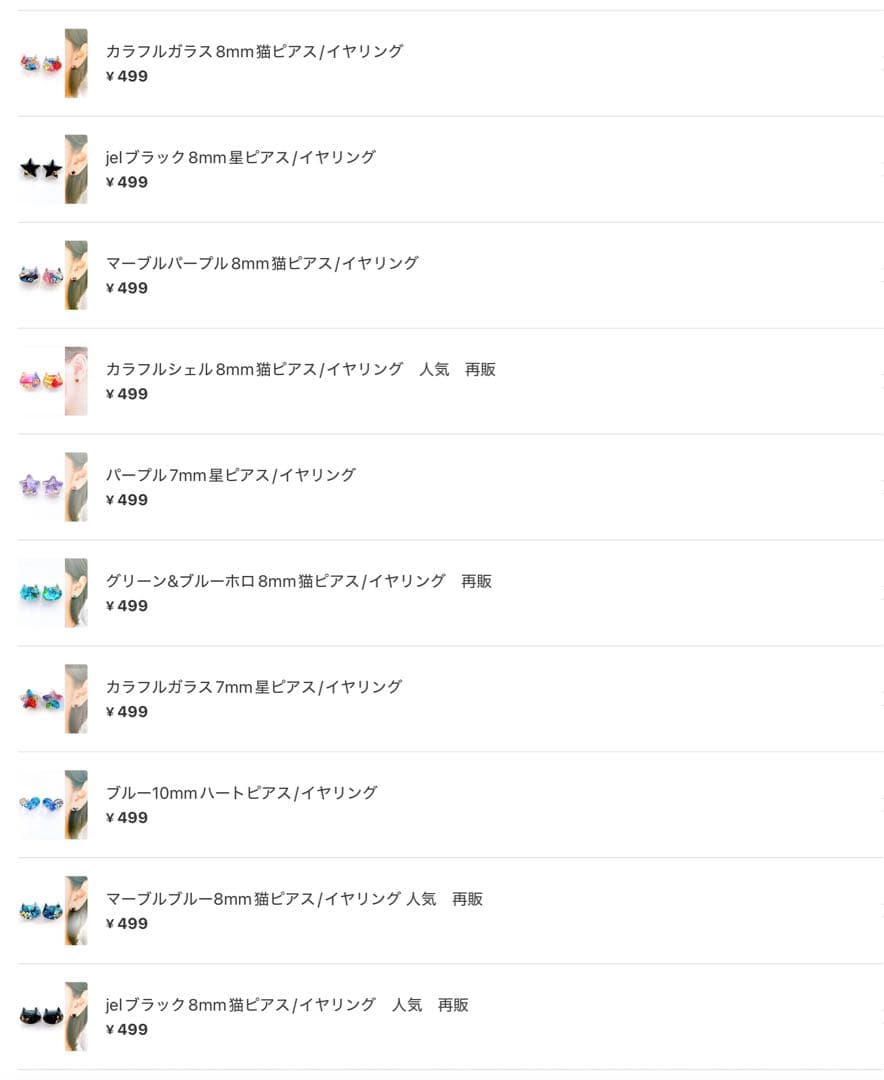884x1080 pixels.
Task: Click the marble blue cat earrings product image
Action: tap(40, 911)
